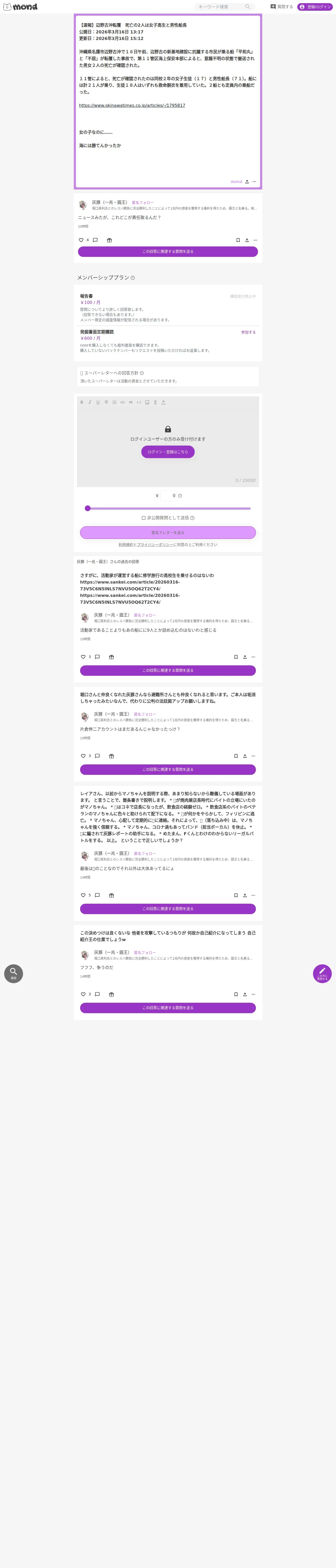Viewport: 336px width, 1568px height.
Task: Tap 匿名でレターを送る button
Action: [168, 533]
